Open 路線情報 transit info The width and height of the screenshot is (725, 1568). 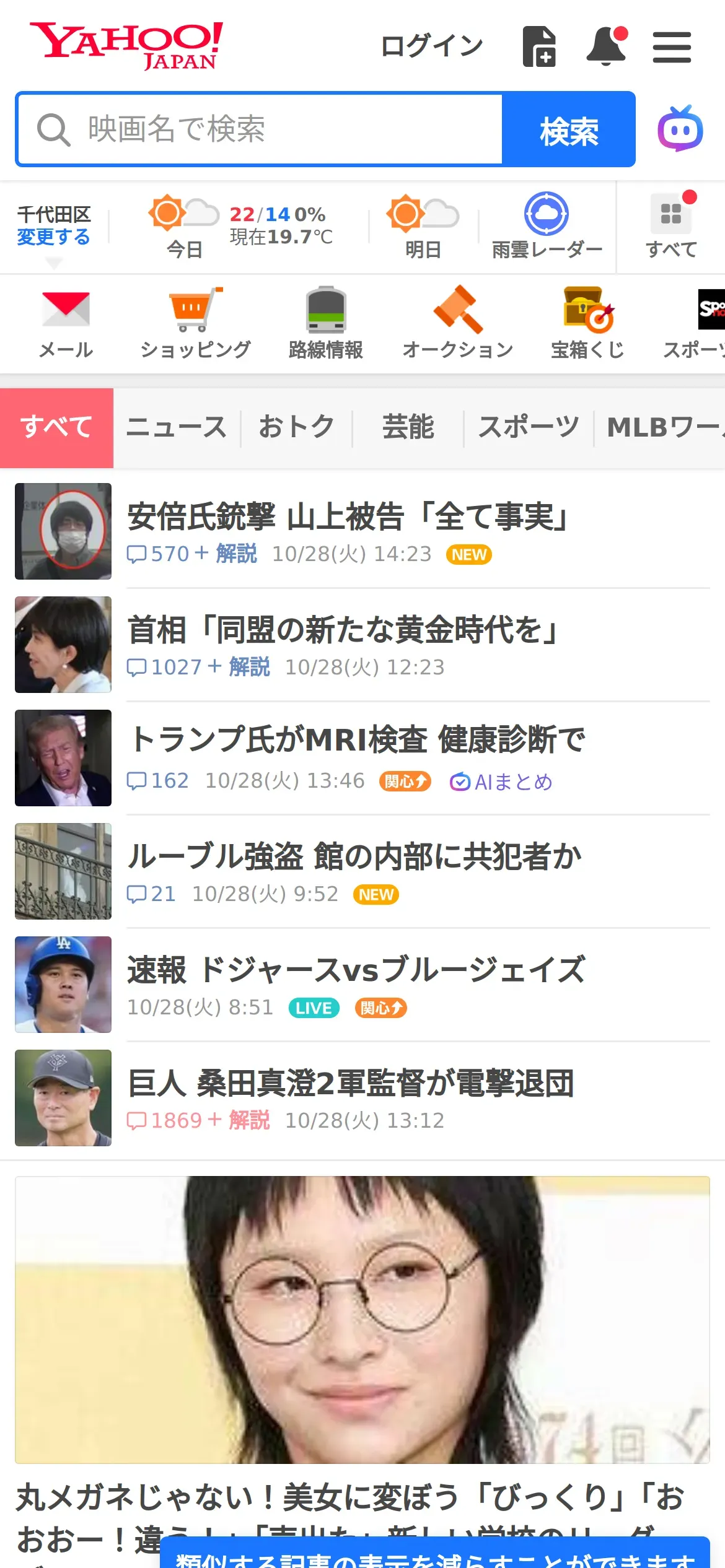pyautogui.click(x=326, y=323)
